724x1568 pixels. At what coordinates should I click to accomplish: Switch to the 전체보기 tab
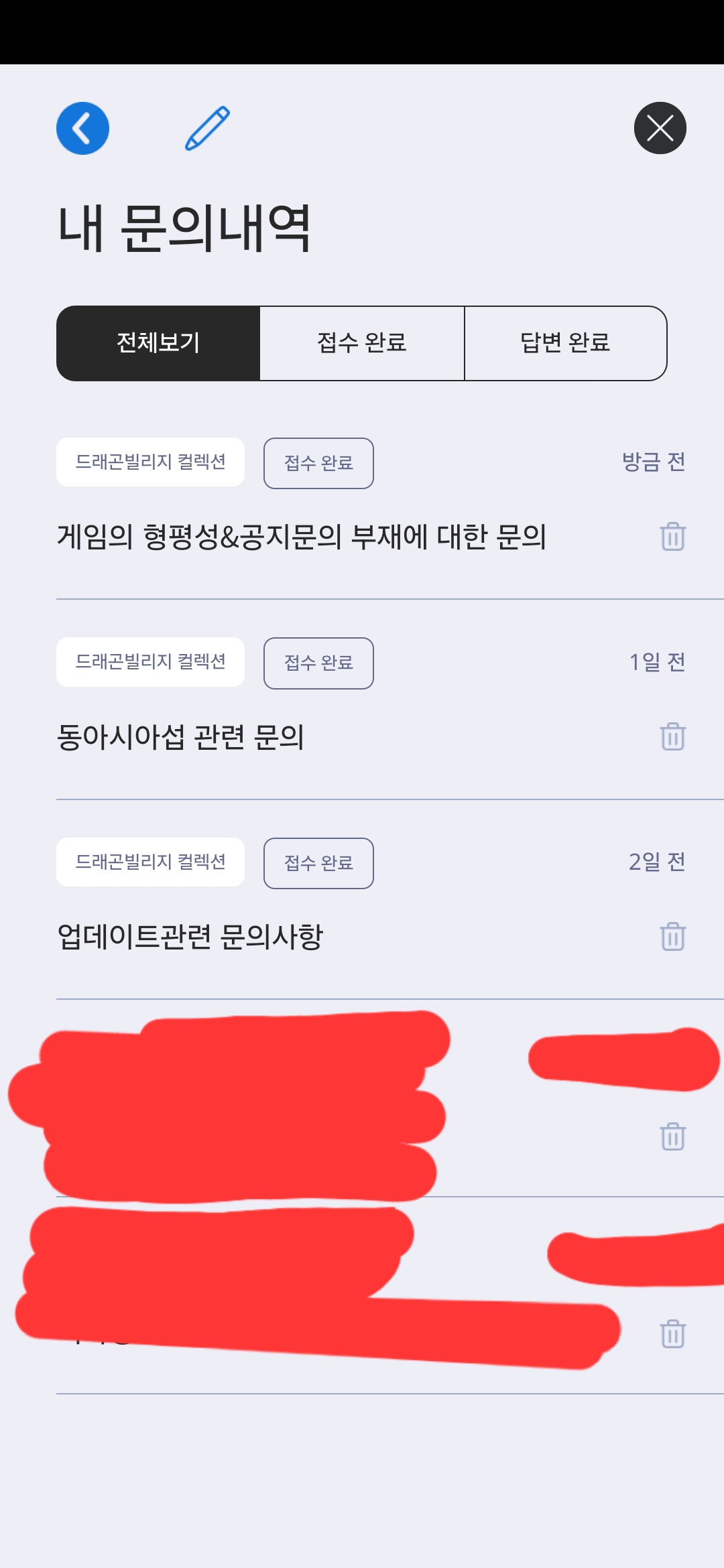pos(158,343)
